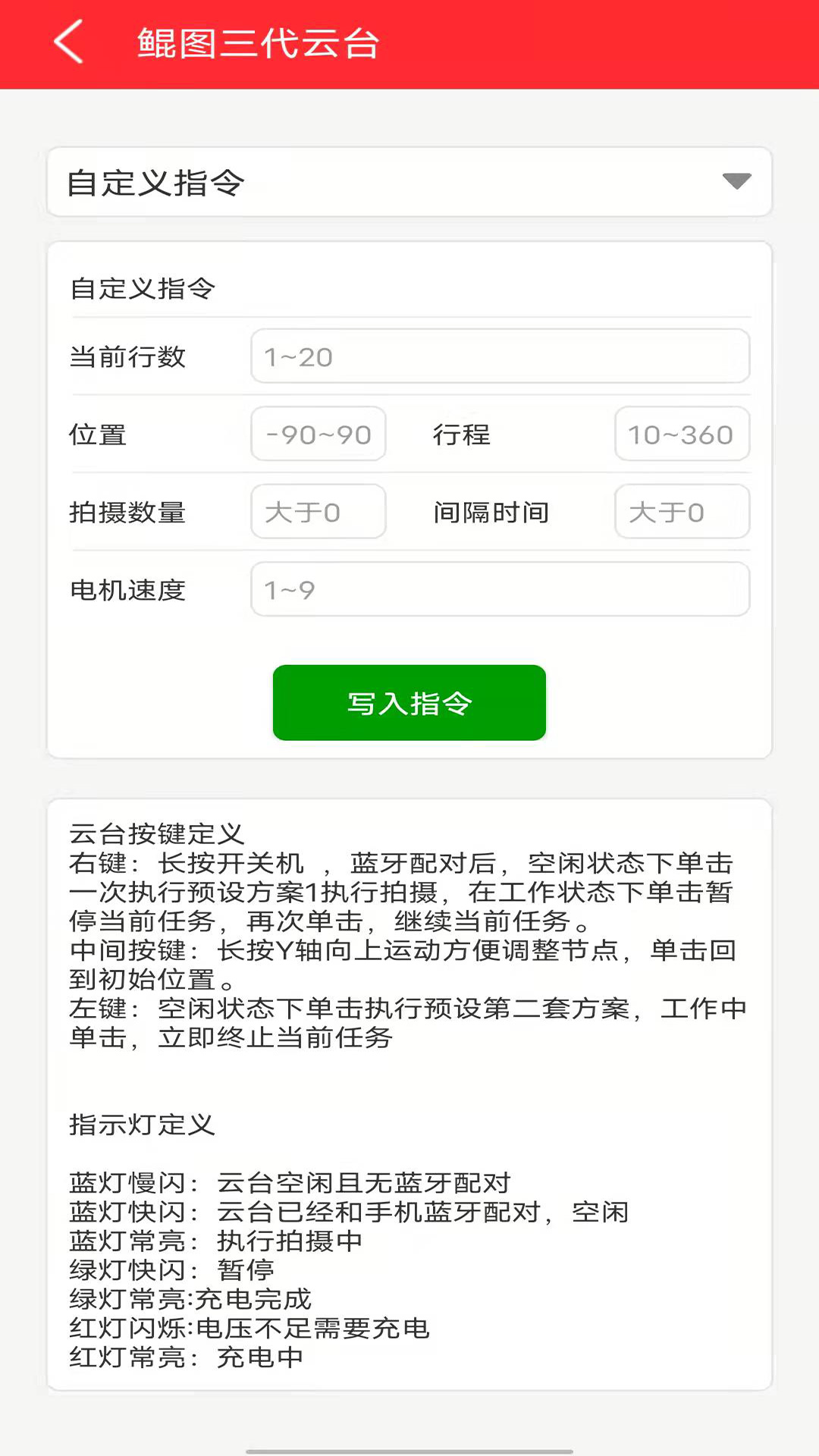Tap the 电机速度 field showing 1~9
819x1456 pixels.
point(500,589)
